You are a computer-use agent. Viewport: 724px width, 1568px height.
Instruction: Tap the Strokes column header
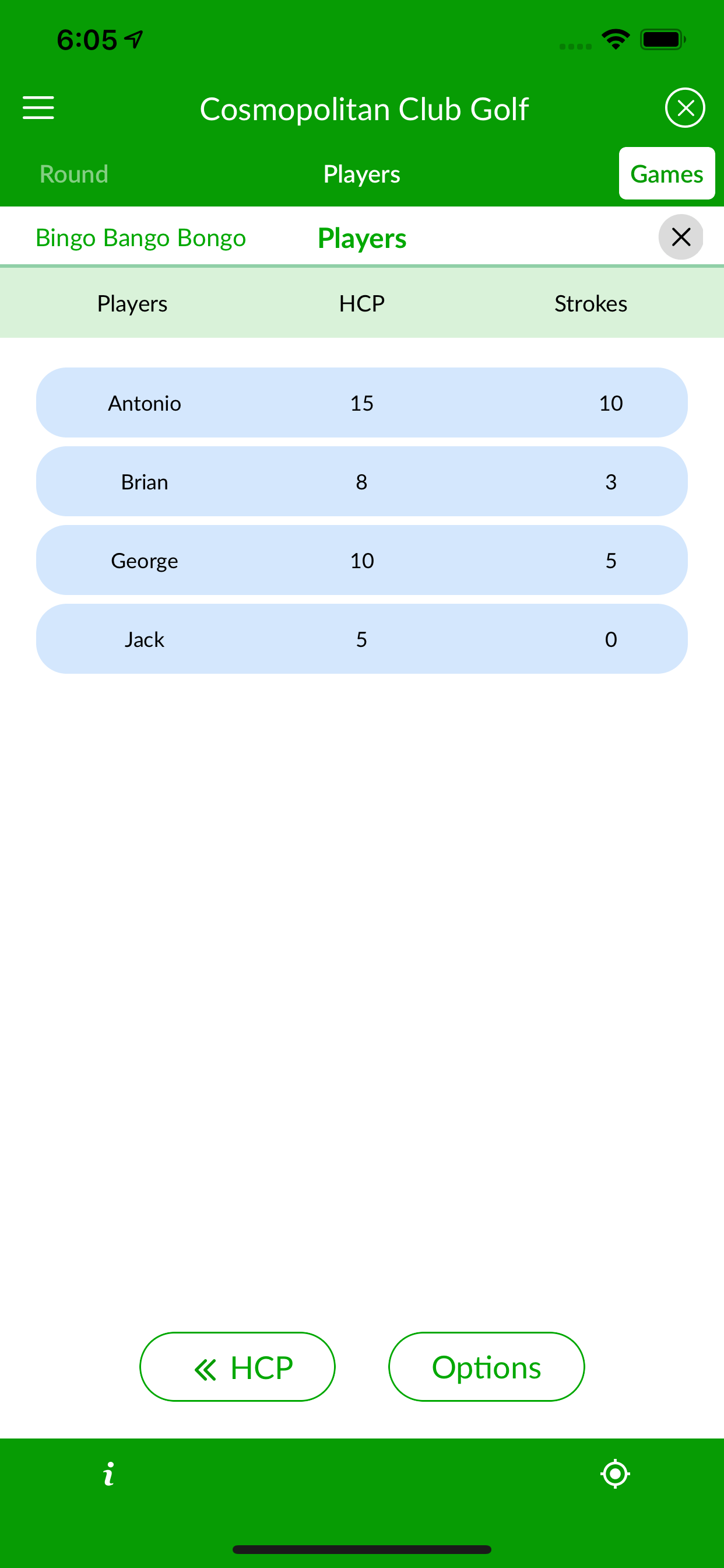click(x=590, y=303)
